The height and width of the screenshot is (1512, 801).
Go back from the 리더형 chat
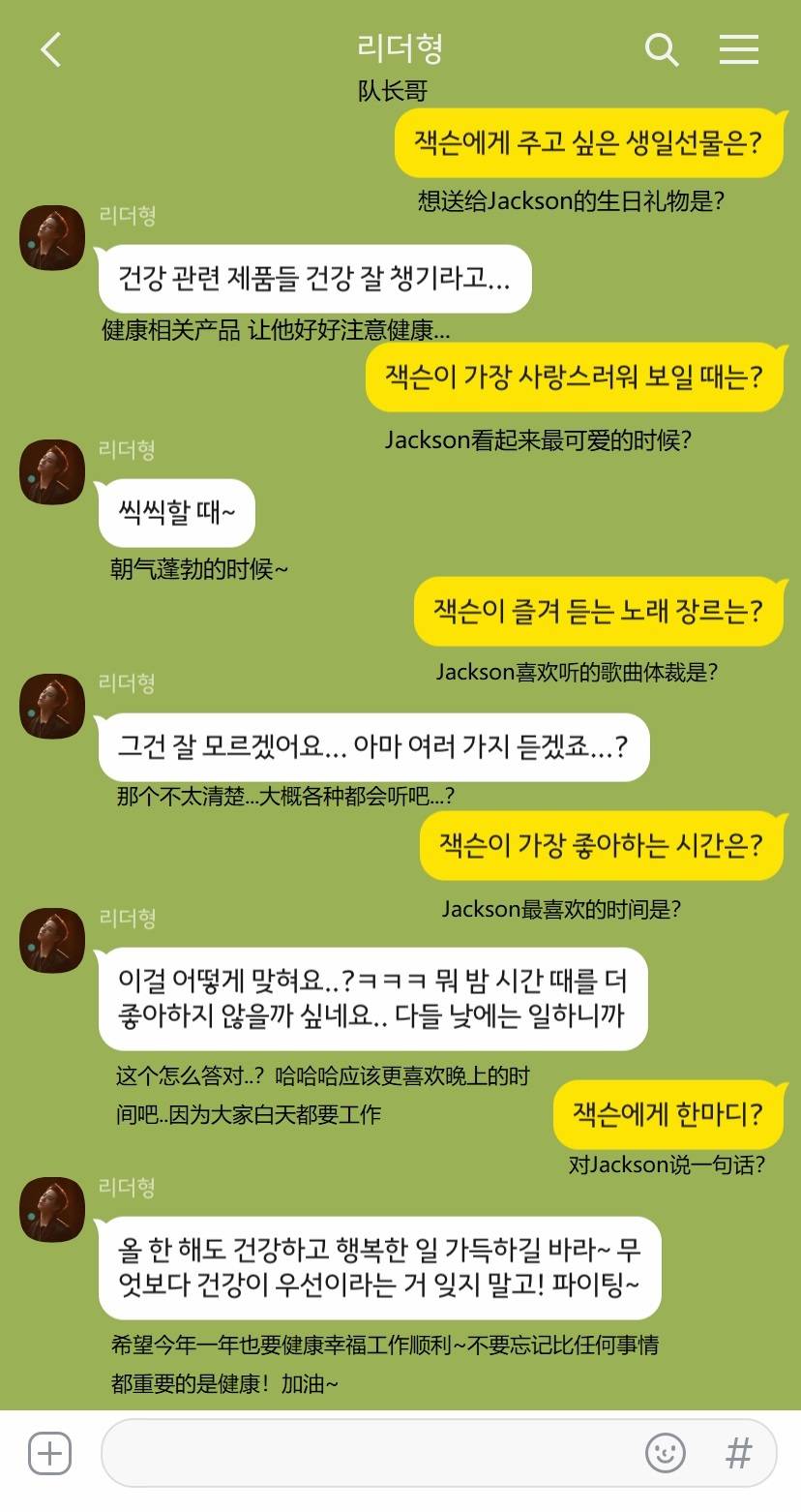tap(51, 49)
